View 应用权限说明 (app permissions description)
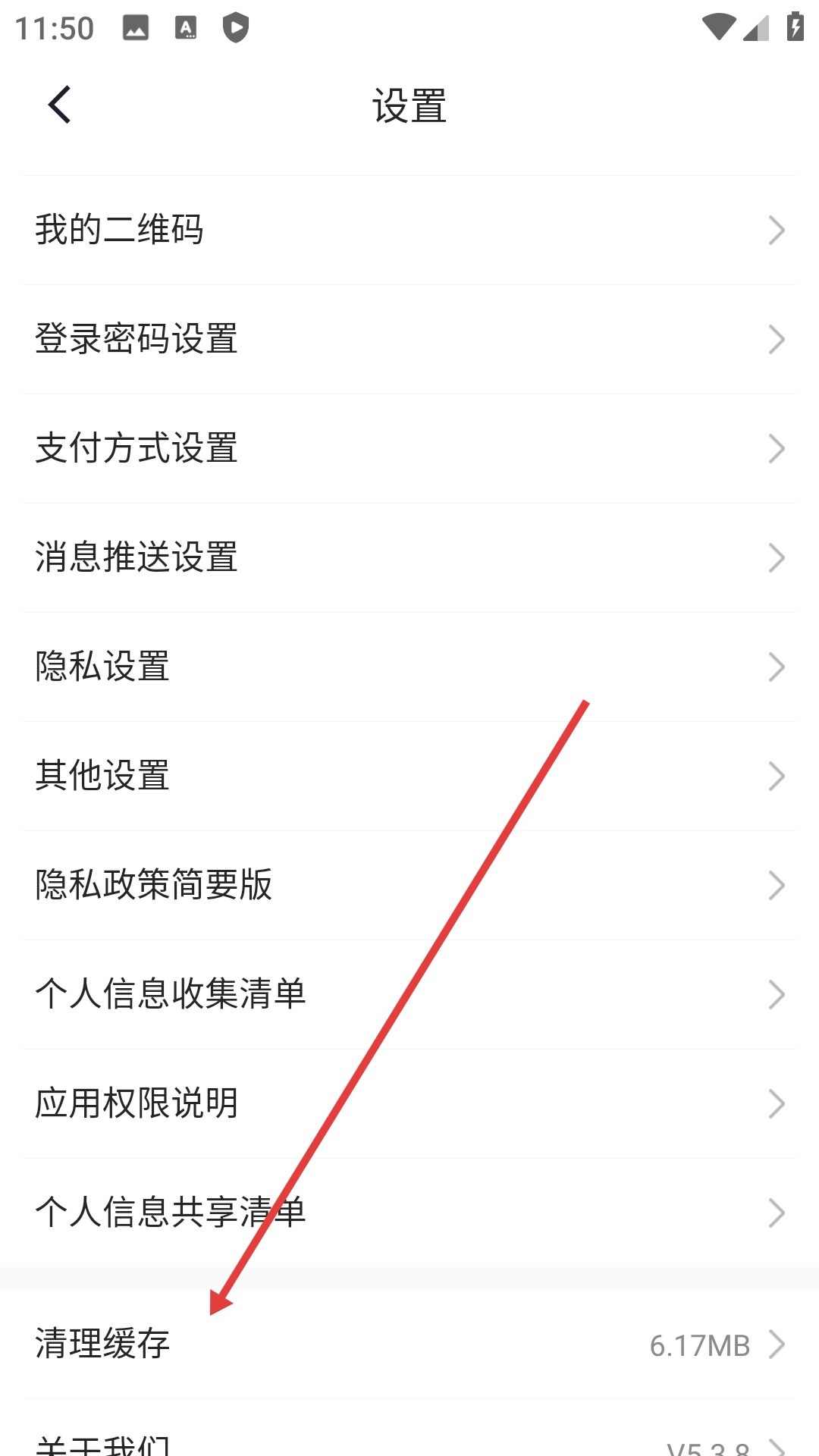The width and height of the screenshot is (819, 1456). 409,1103
